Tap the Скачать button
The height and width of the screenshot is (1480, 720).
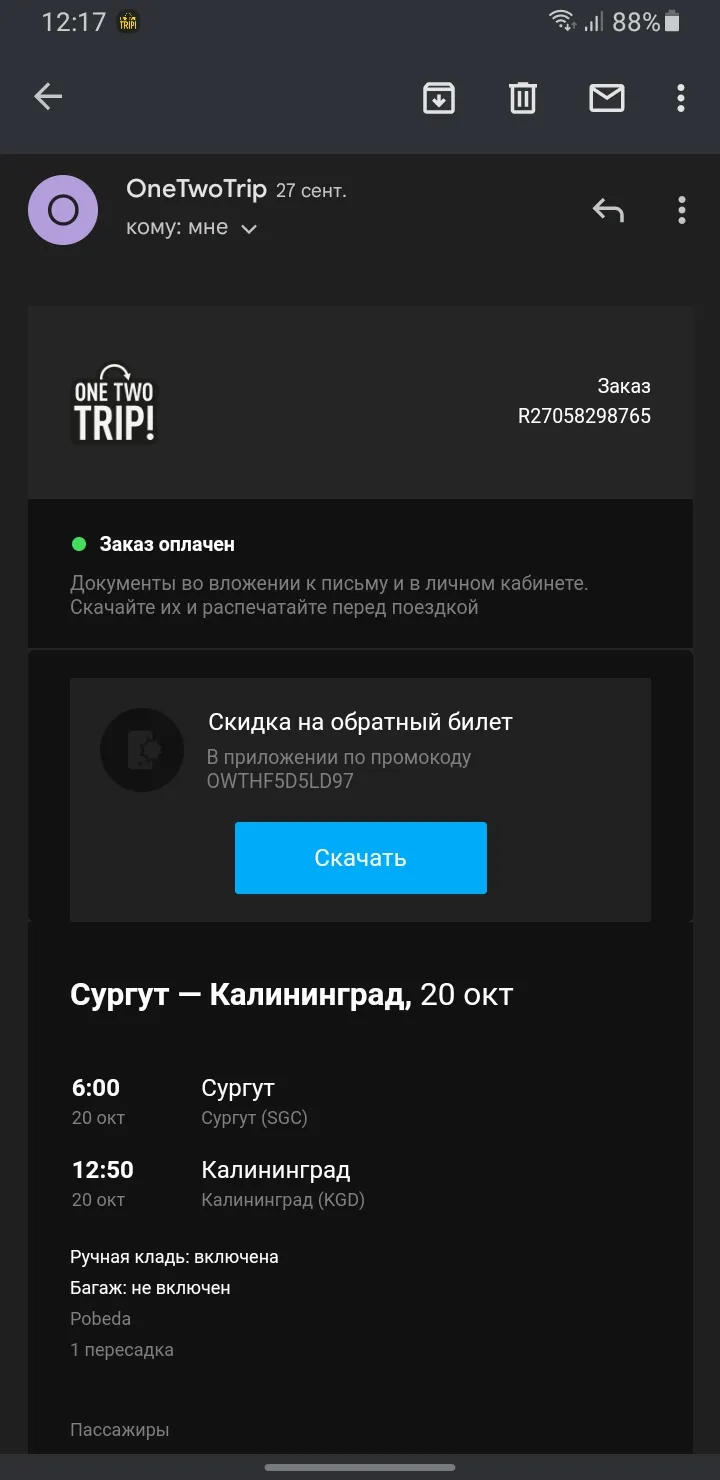coord(361,858)
